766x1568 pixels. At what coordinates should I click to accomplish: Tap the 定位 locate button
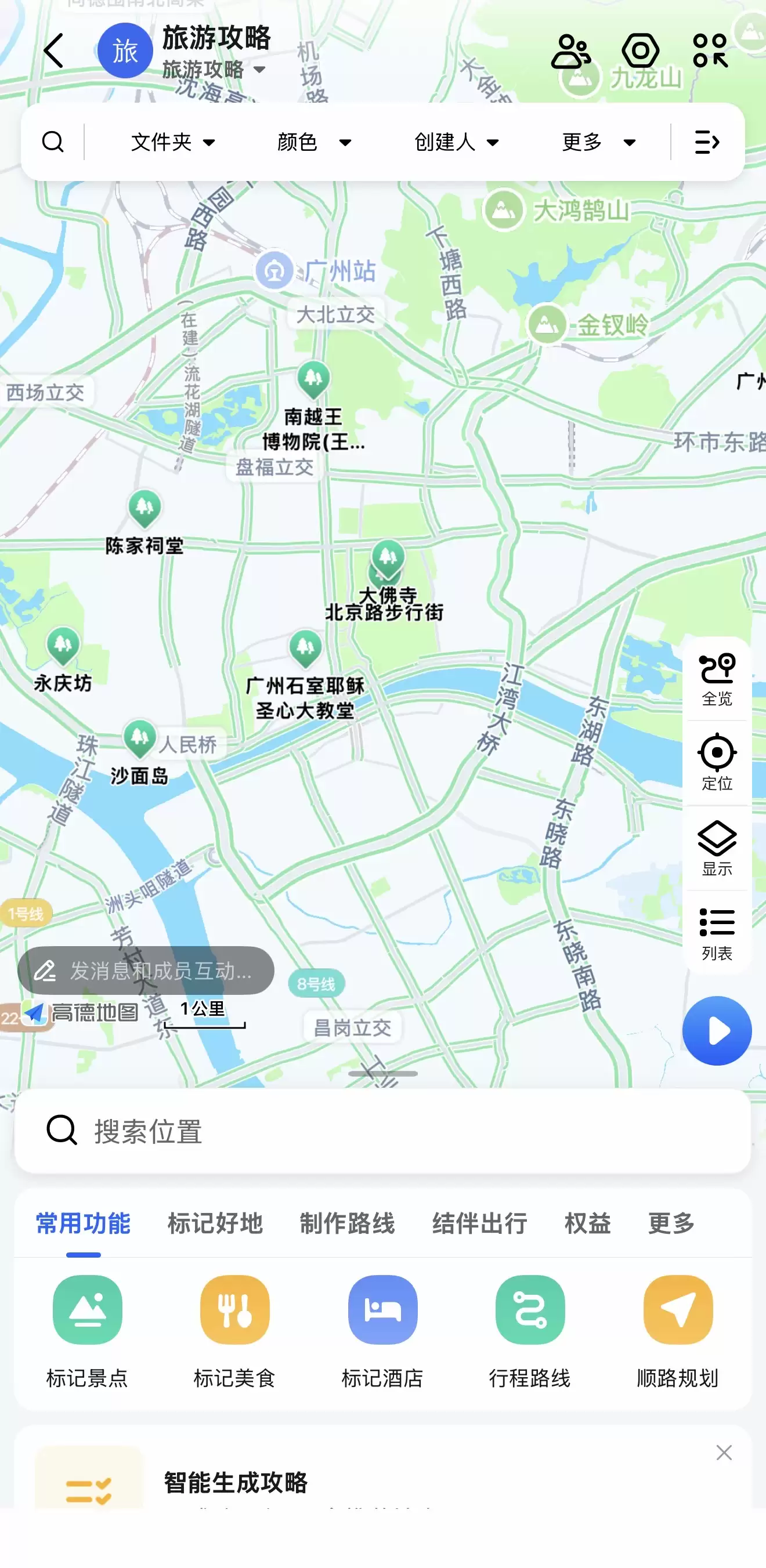click(x=717, y=763)
